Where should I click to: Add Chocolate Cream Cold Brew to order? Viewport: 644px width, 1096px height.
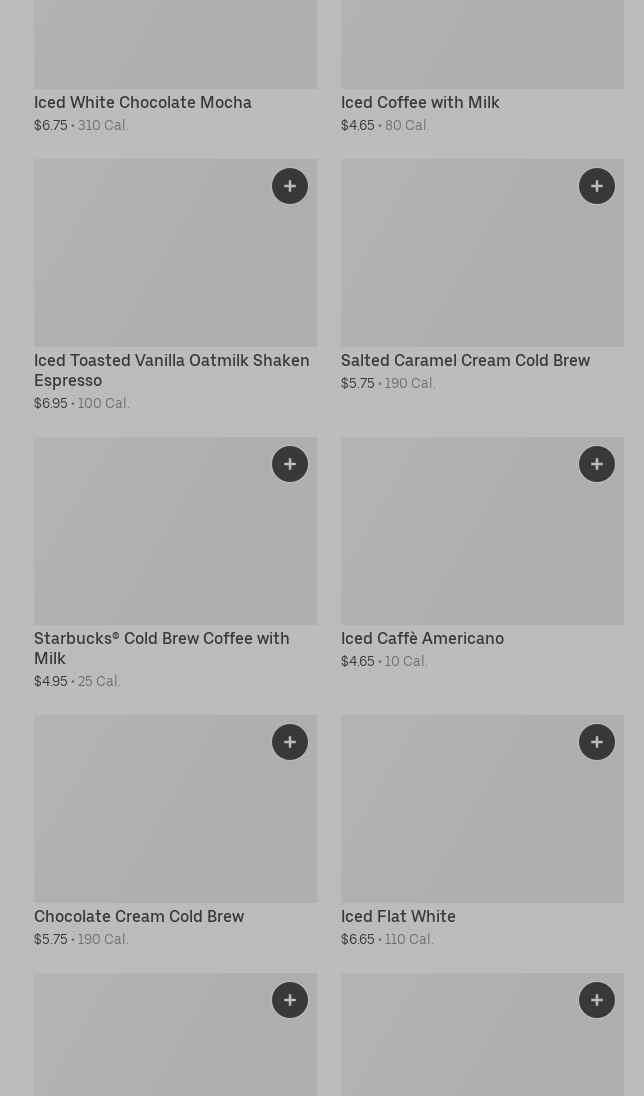point(290,742)
